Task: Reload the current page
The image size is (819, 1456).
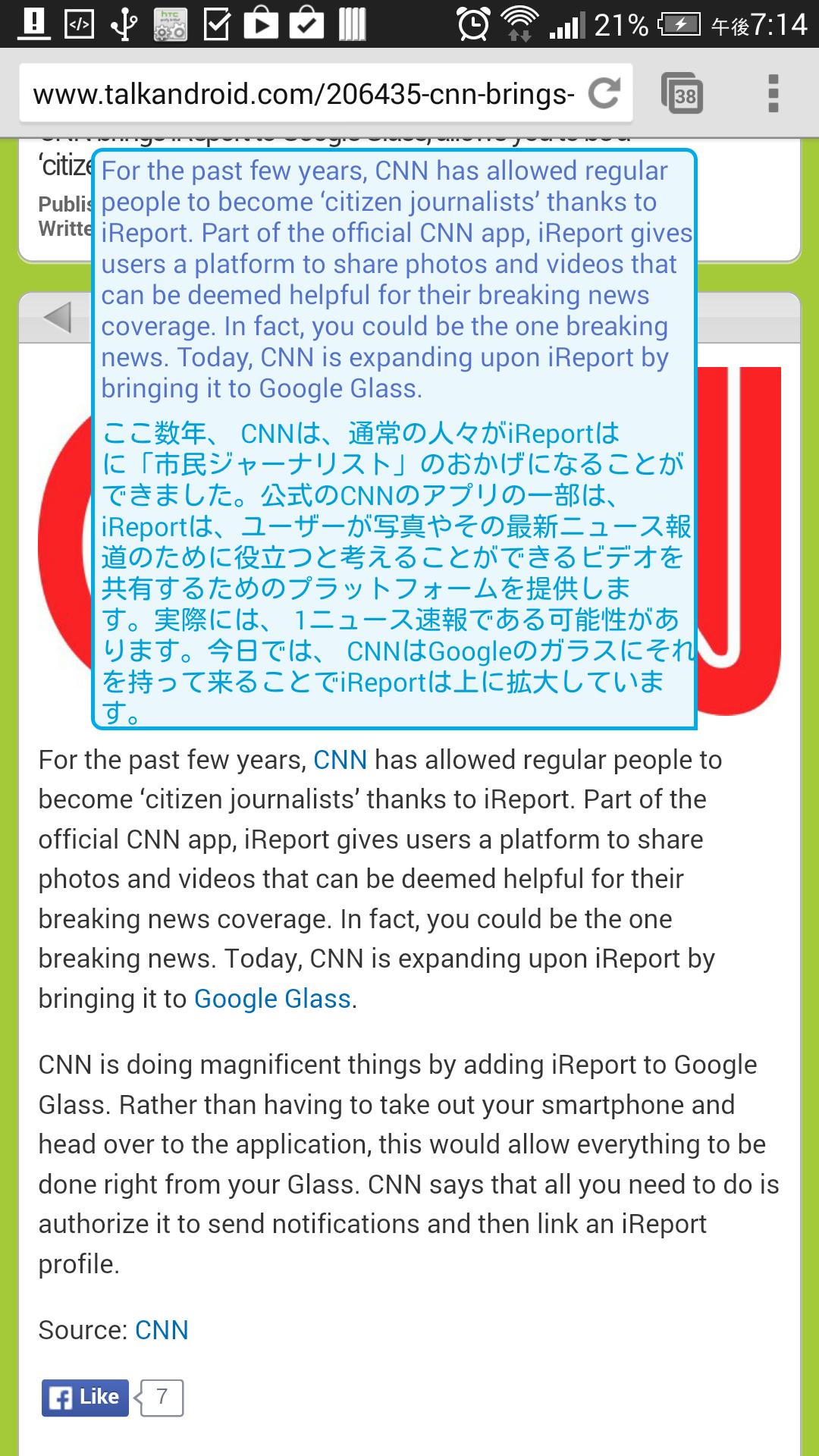Action: [604, 94]
